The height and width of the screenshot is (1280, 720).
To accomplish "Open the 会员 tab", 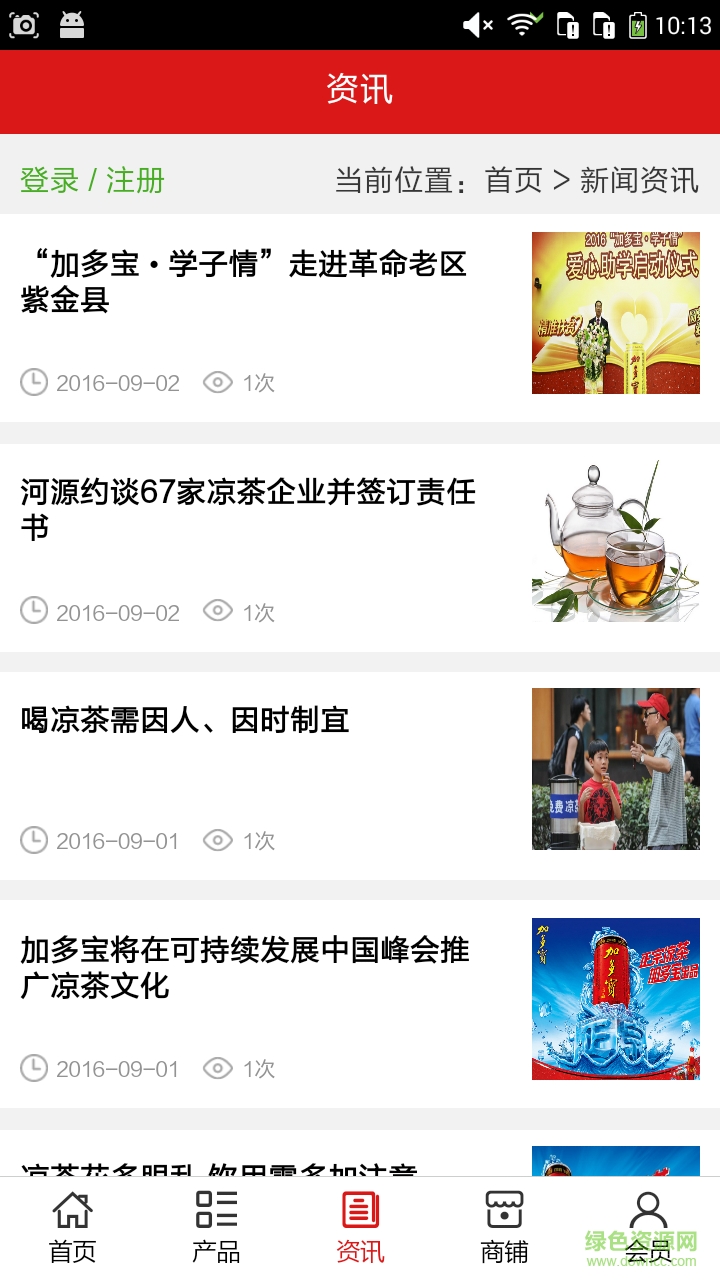I will point(648,1227).
